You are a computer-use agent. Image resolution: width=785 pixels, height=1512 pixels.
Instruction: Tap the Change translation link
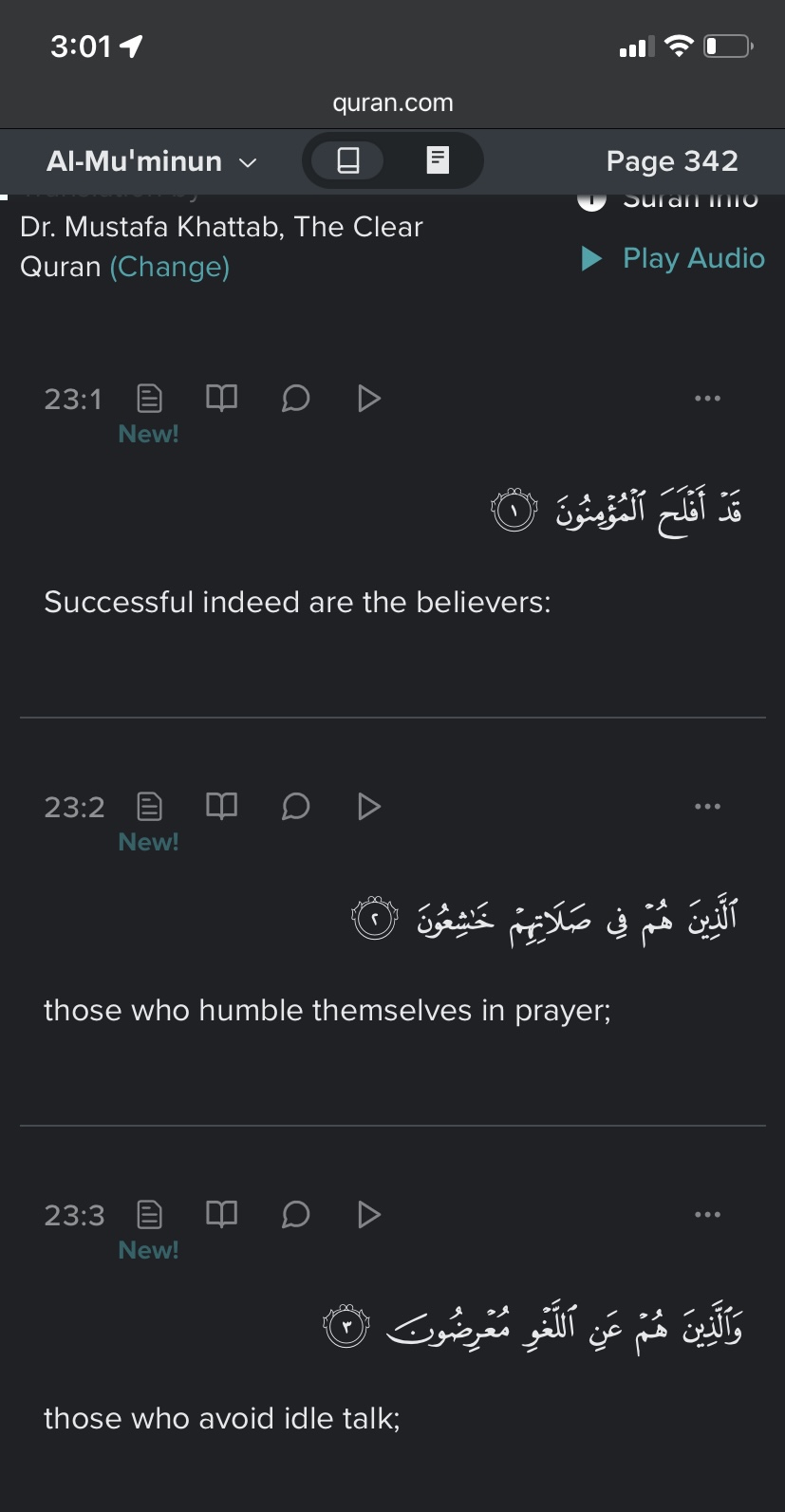(x=170, y=268)
